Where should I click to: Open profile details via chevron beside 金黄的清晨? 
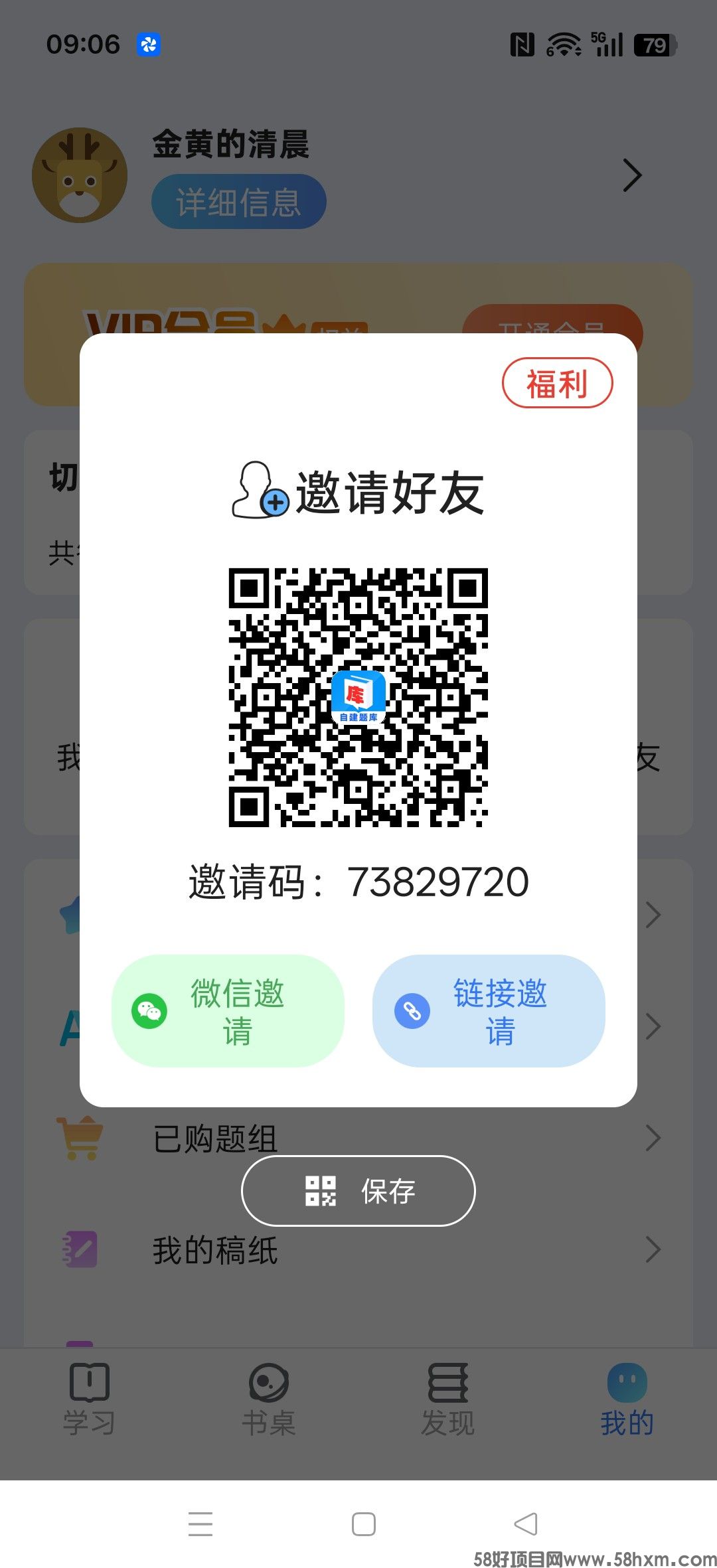point(631,175)
